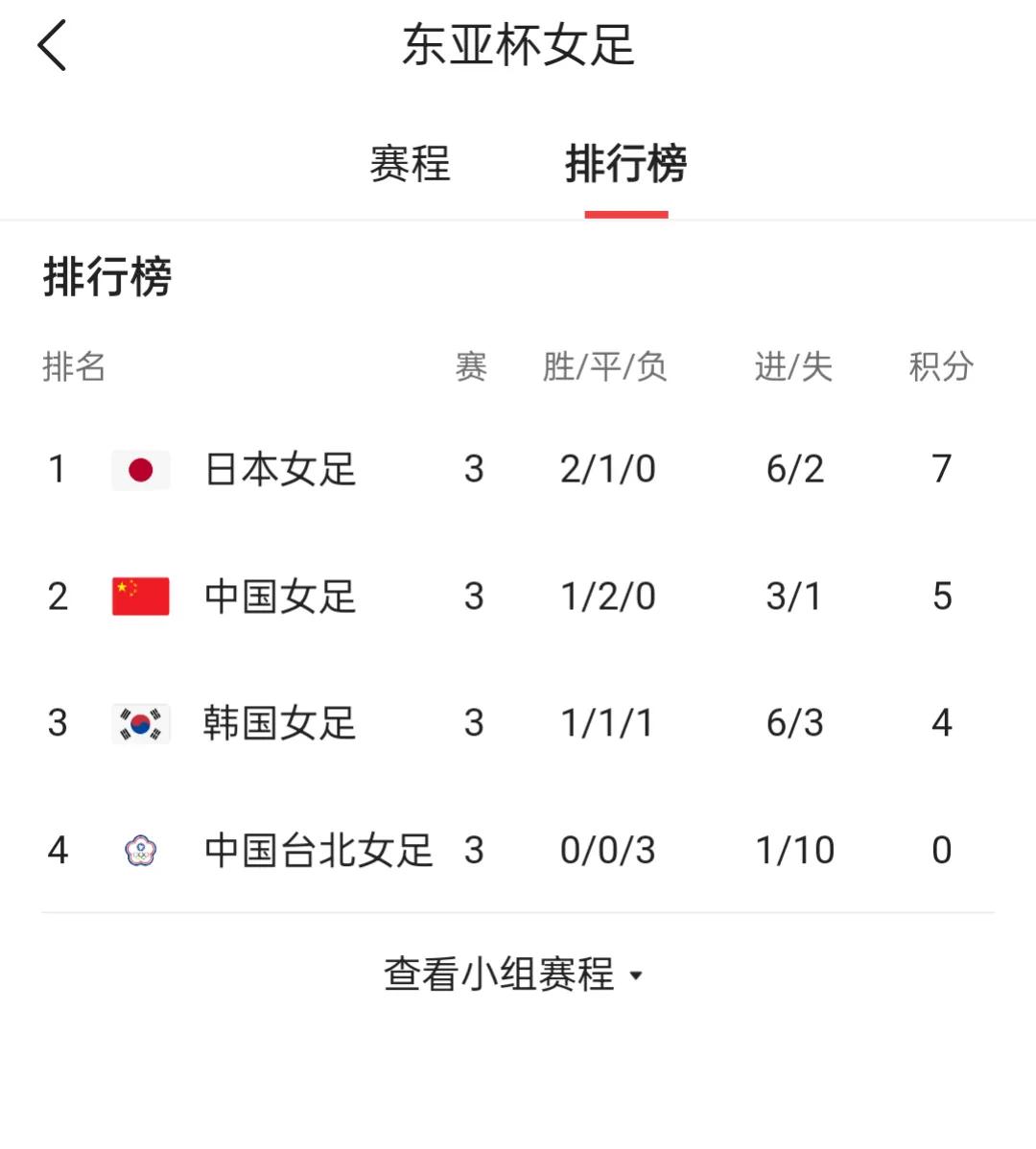Tap the red underline indicator below 排行榜

[627, 217]
